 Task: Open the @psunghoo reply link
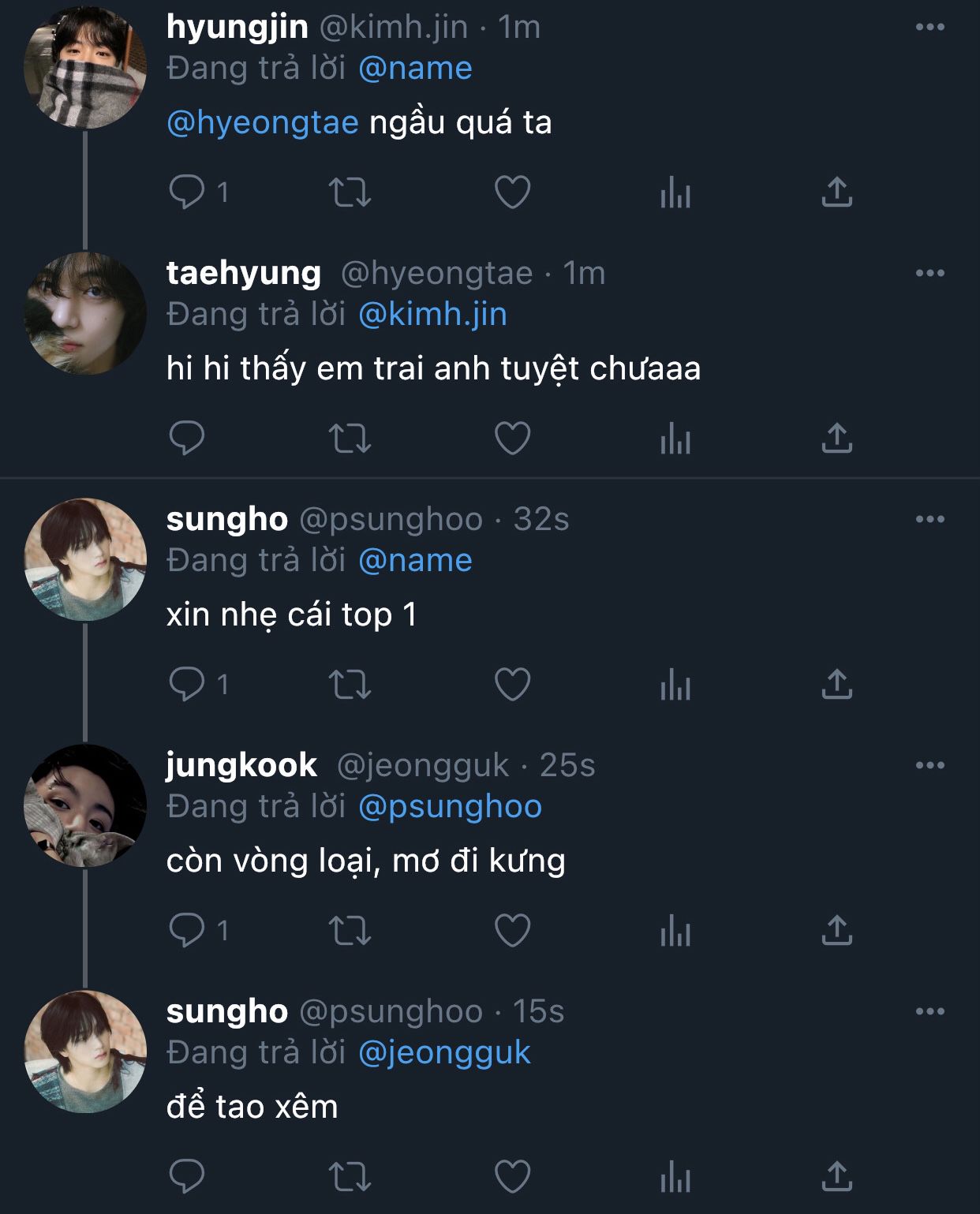point(450,806)
